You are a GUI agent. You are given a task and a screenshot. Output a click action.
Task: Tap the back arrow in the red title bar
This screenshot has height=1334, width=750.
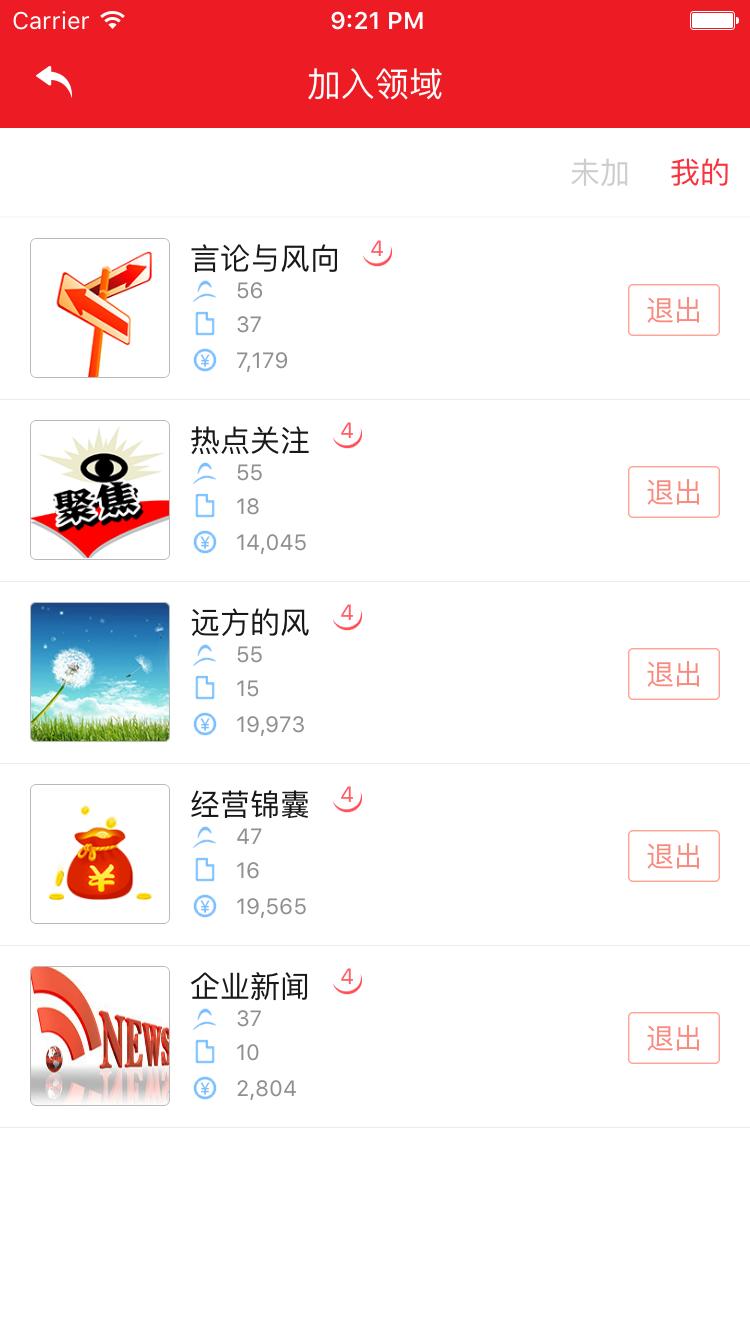[55, 79]
